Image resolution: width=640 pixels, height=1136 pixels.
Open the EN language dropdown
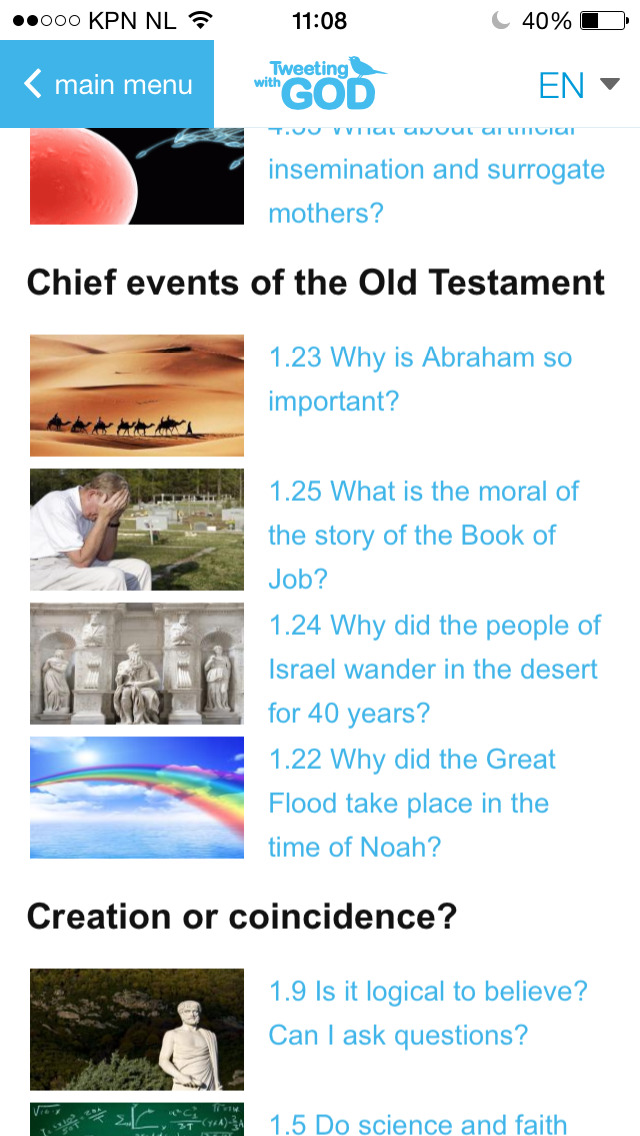(579, 85)
